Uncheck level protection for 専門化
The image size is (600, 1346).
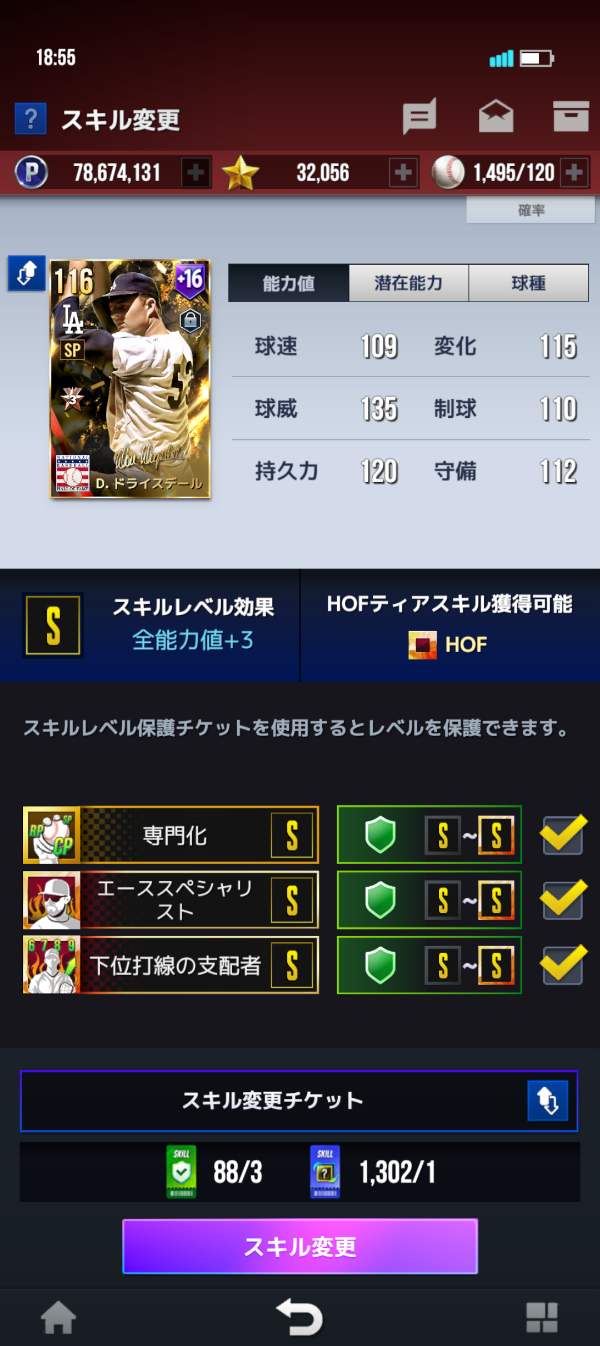pos(563,835)
